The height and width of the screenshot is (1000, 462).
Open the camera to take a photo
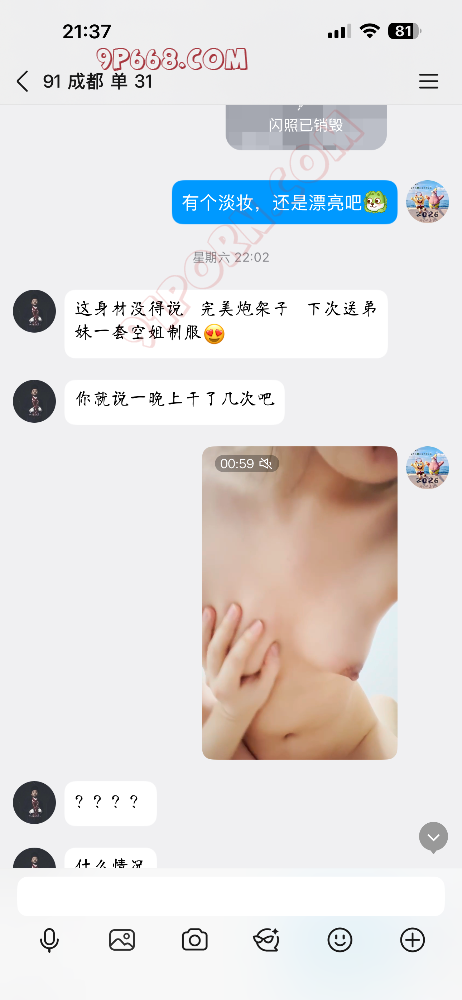point(195,939)
